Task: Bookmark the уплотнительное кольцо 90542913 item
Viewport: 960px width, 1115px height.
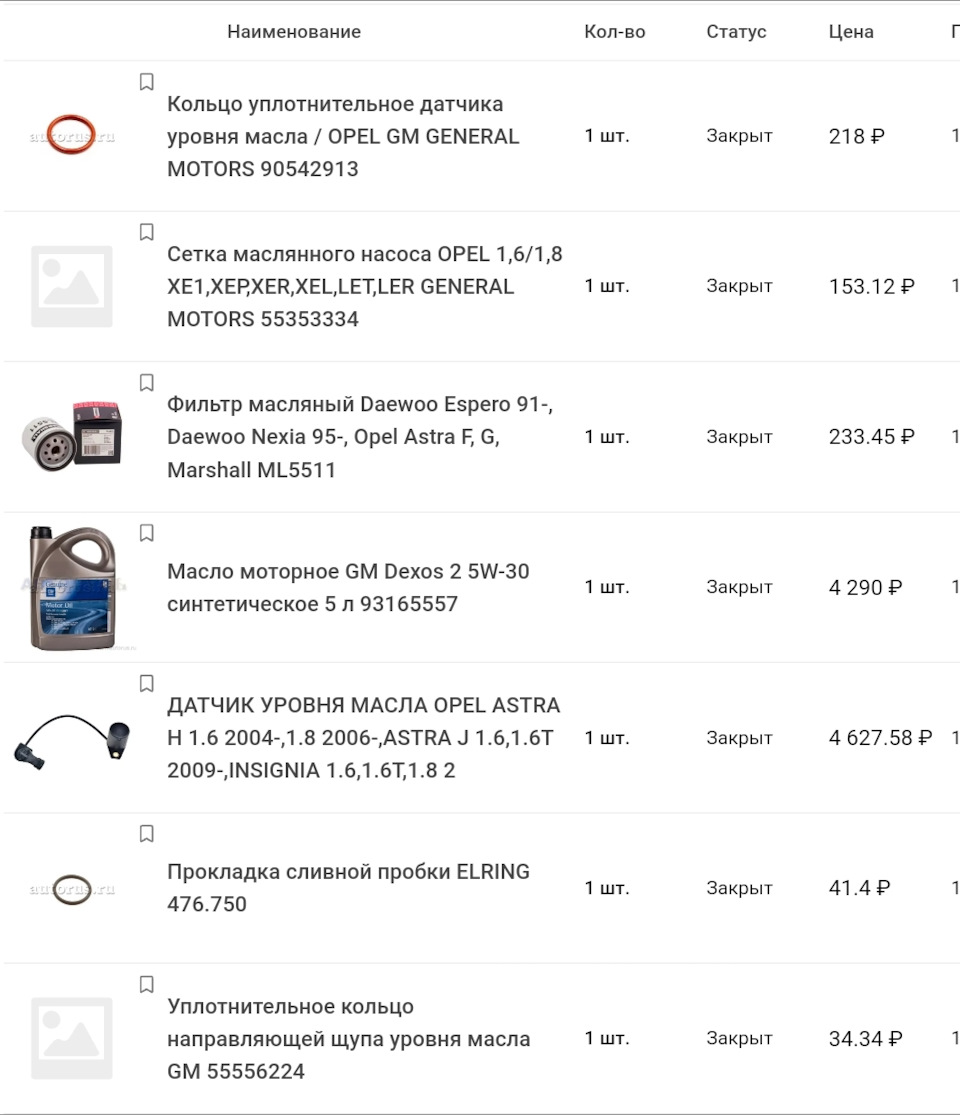Action: (x=147, y=82)
